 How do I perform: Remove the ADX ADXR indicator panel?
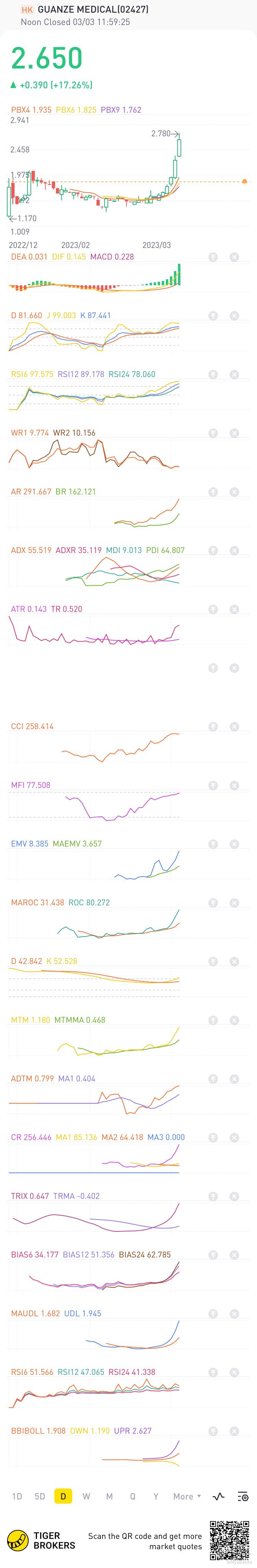point(234,550)
